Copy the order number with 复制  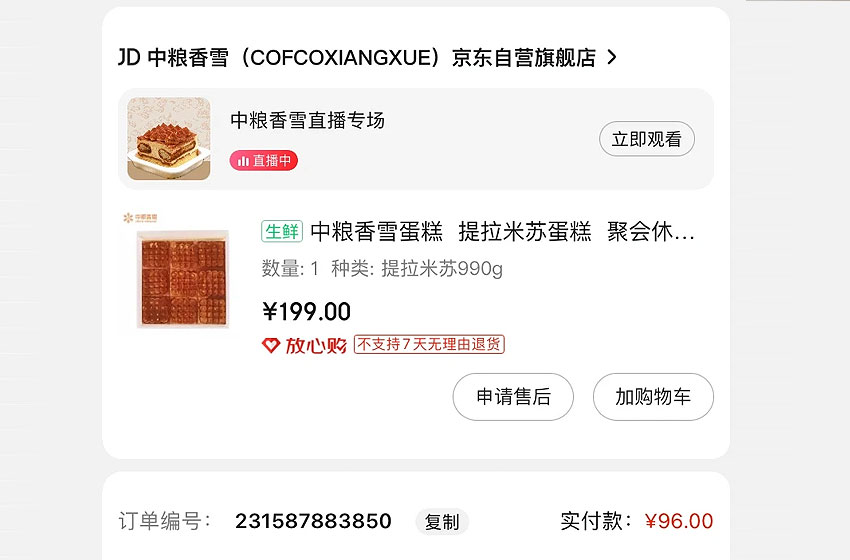(x=442, y=522)
